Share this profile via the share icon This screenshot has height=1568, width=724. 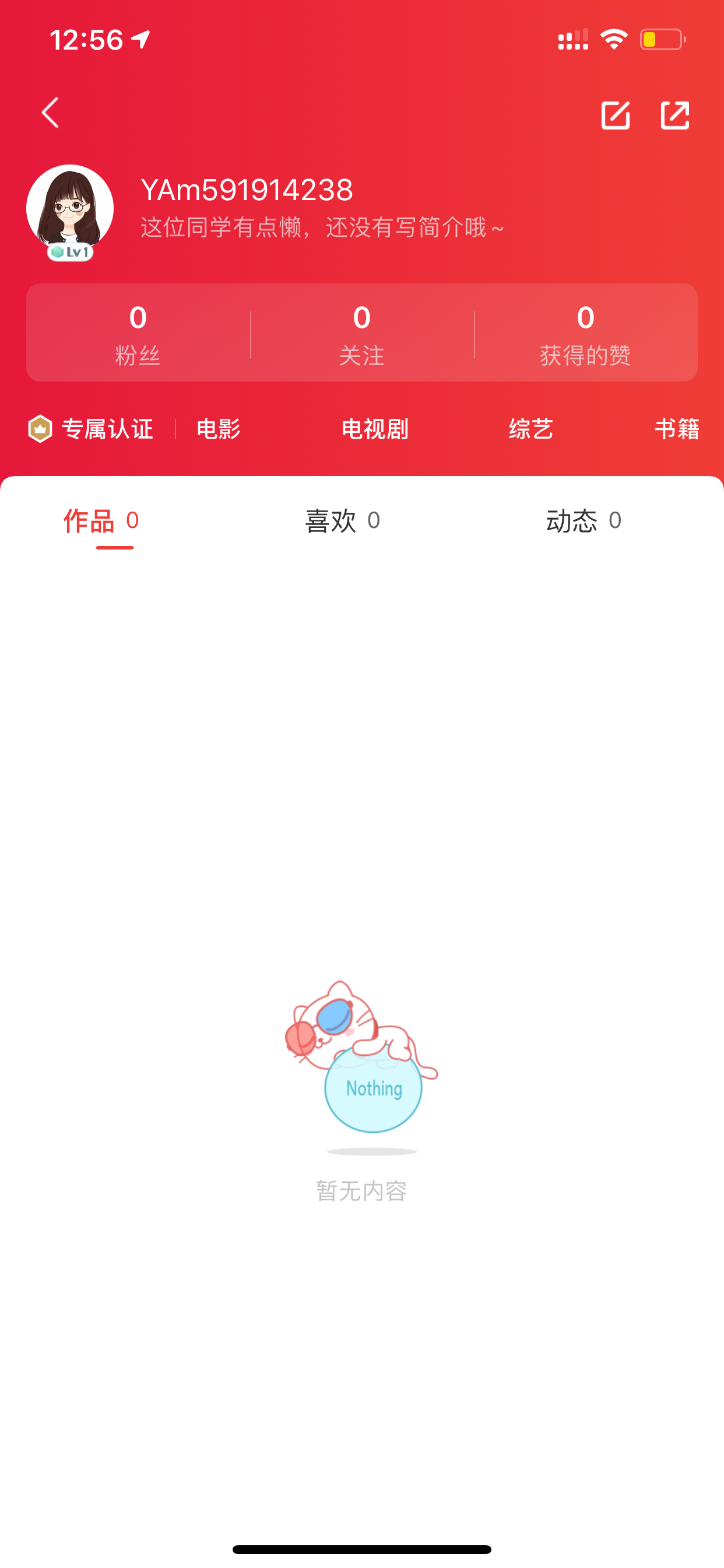point(676,114)
